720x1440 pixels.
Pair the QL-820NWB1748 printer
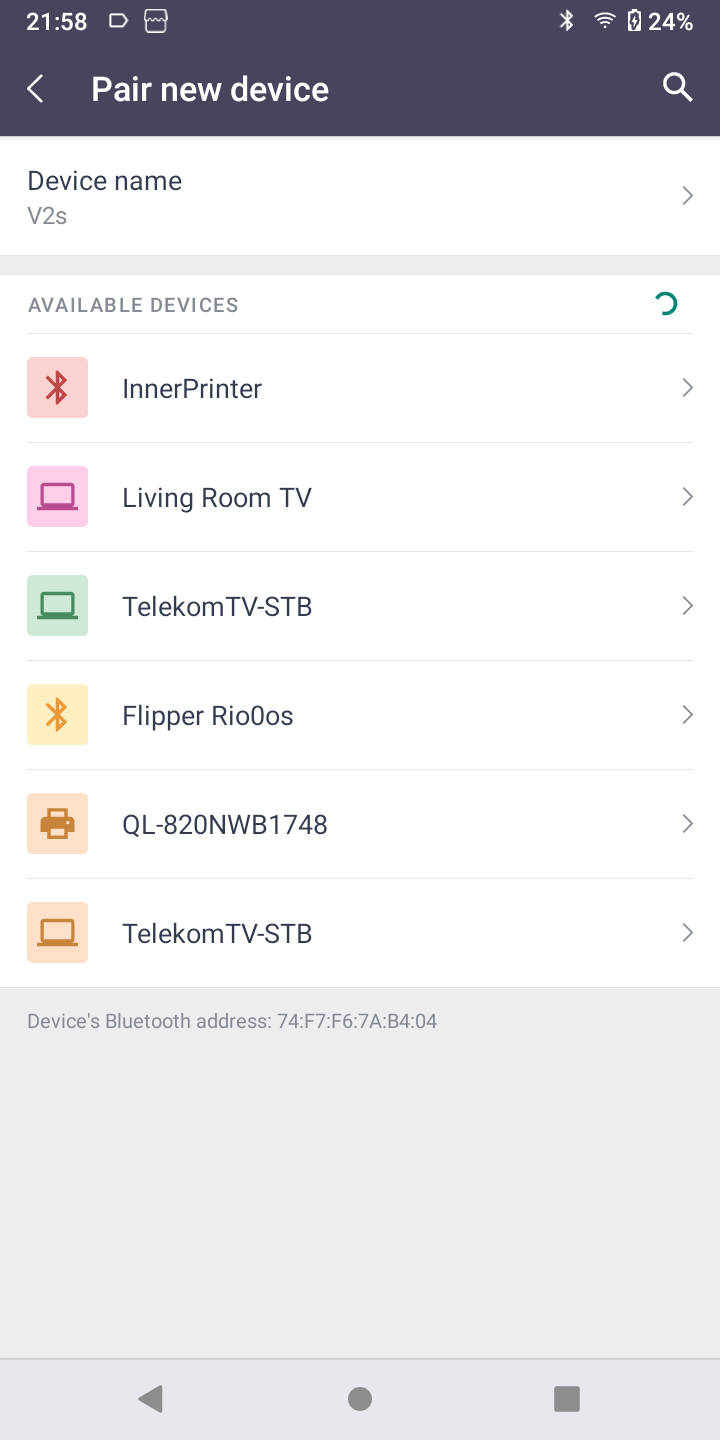coord(360,824)
